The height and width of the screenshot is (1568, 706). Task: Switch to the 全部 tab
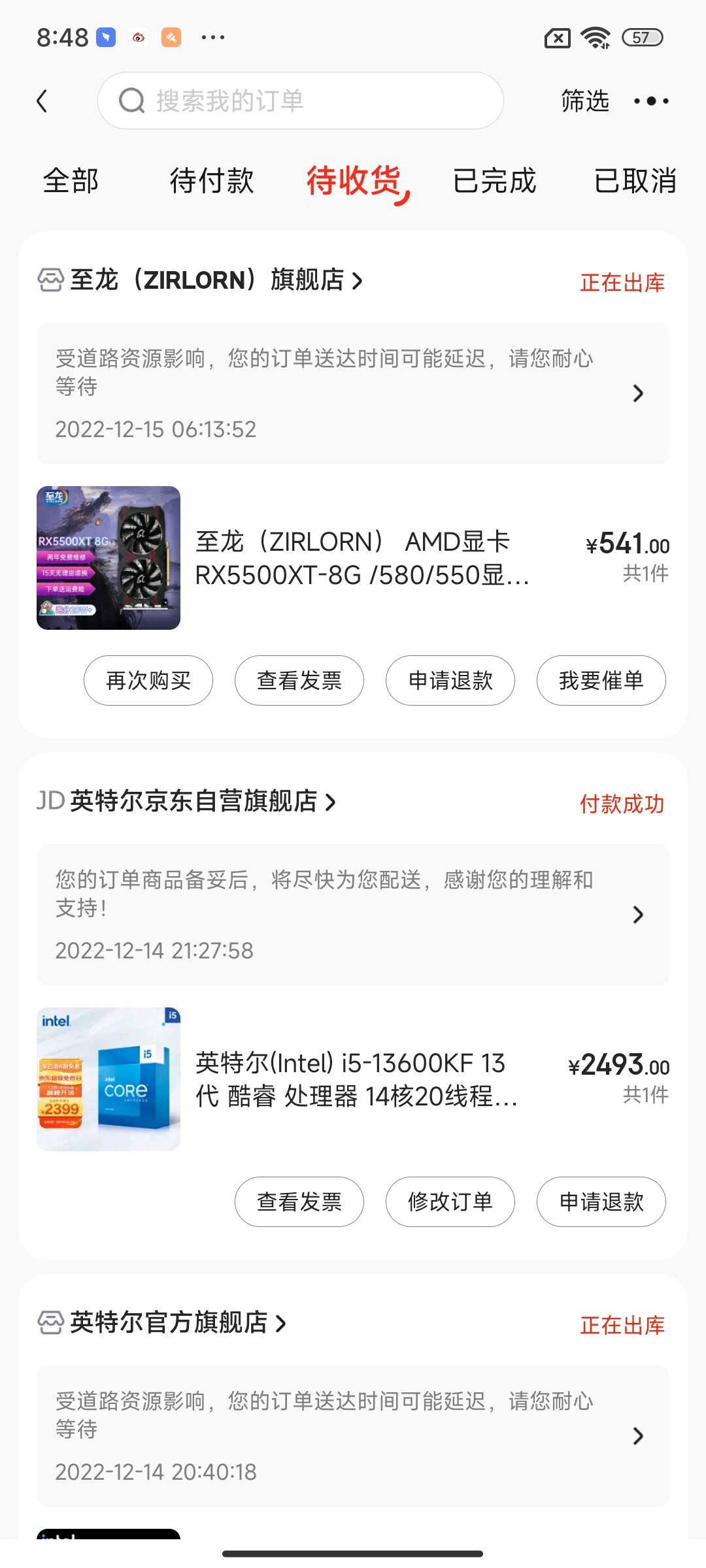click(x=71, y=180)
